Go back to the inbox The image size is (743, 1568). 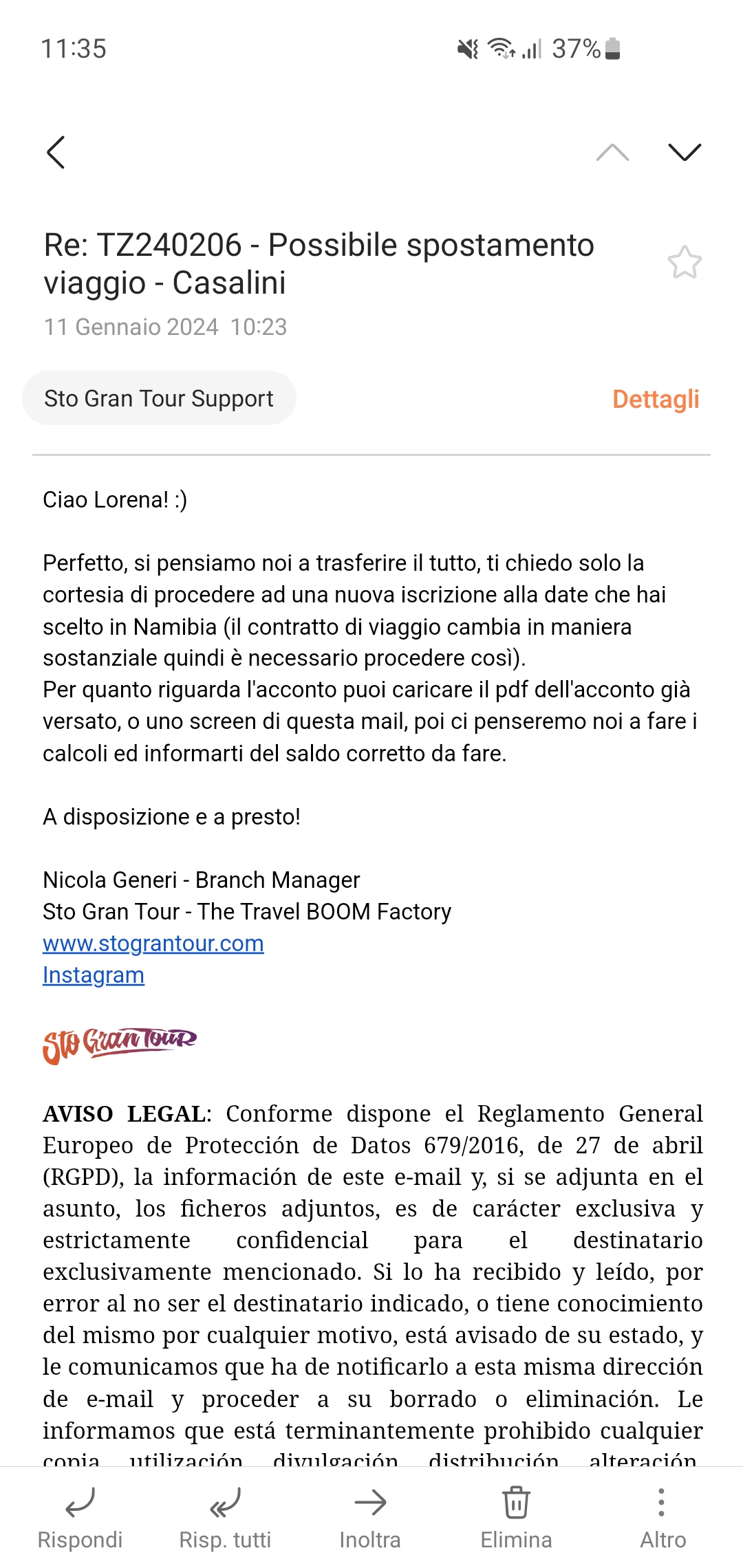(56, 152)
